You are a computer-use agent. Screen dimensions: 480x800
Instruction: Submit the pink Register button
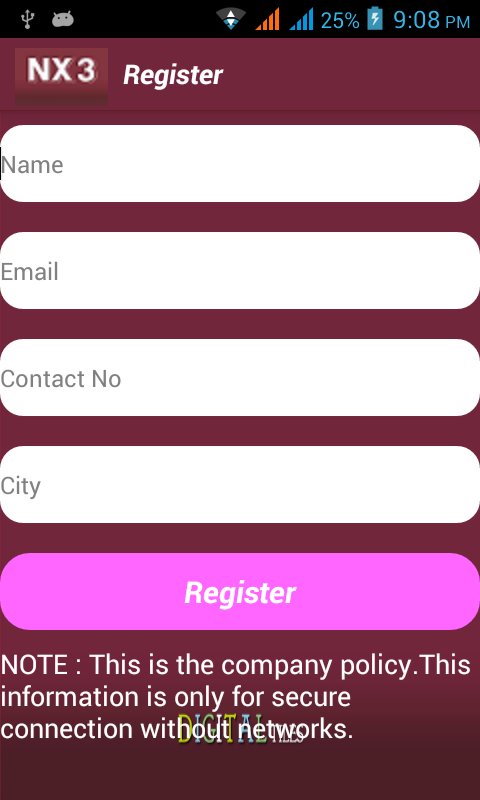240,592
